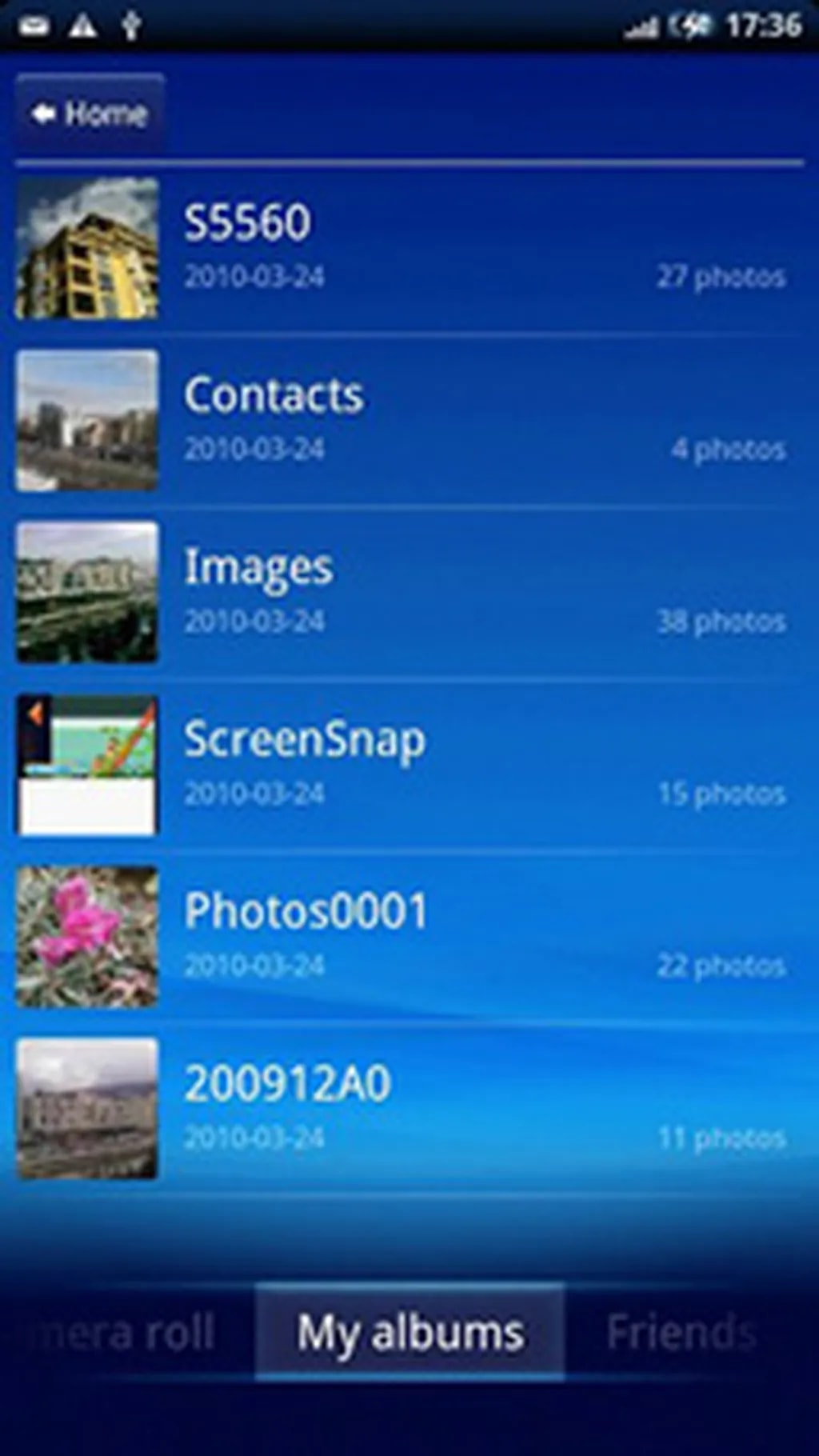819x1456 pixels.
Task: Switch to the Friends tab
Action: (681, 1333)
